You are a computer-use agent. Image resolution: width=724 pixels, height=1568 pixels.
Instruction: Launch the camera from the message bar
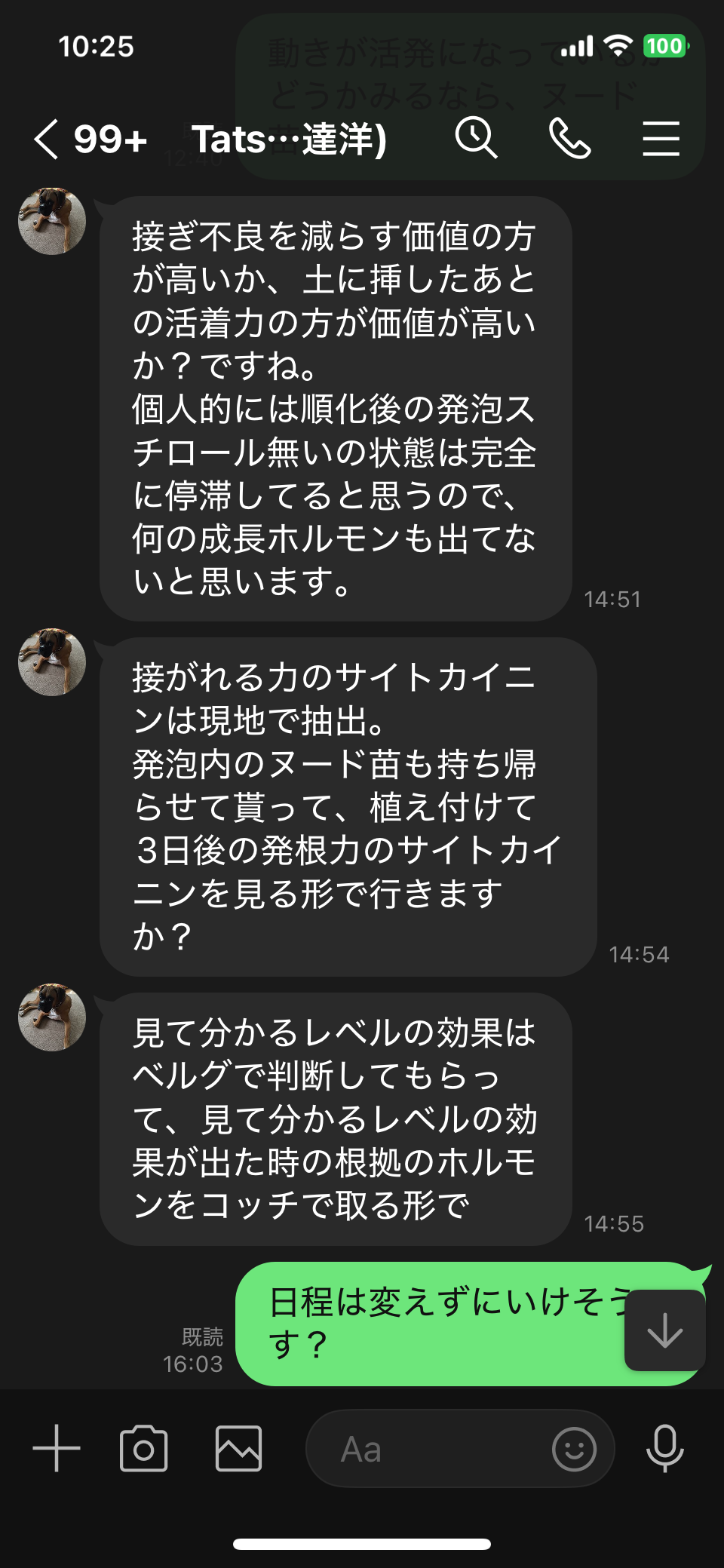point(143,1448)
